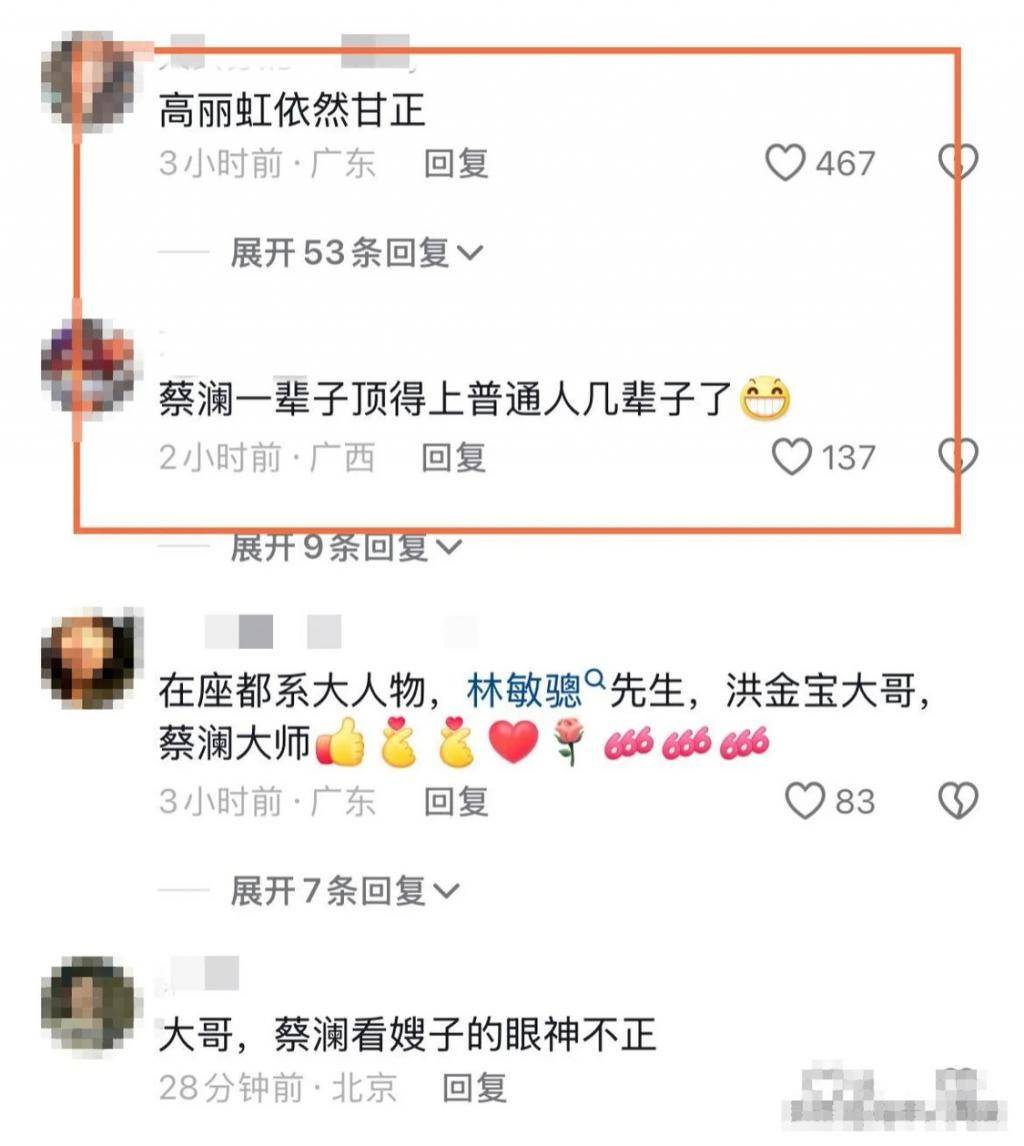Reply to the 在座都系大人物 comment
Screen dimensions: 1024x1146
456,802
